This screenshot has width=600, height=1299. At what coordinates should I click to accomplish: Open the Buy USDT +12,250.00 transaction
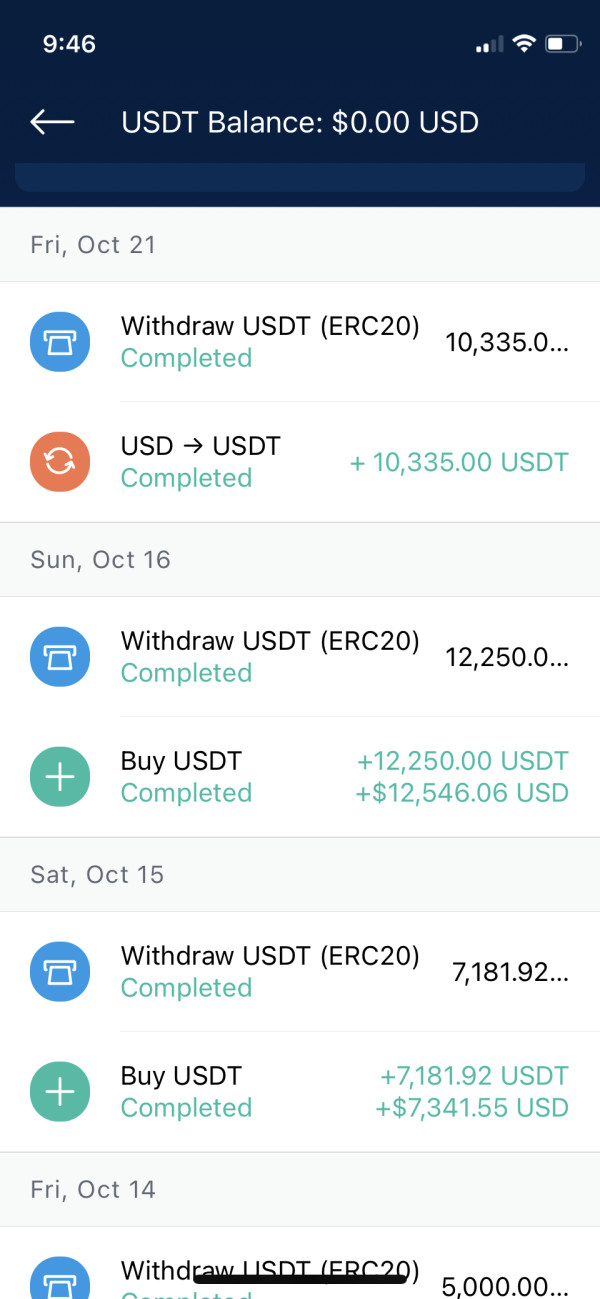coord(300,777)
